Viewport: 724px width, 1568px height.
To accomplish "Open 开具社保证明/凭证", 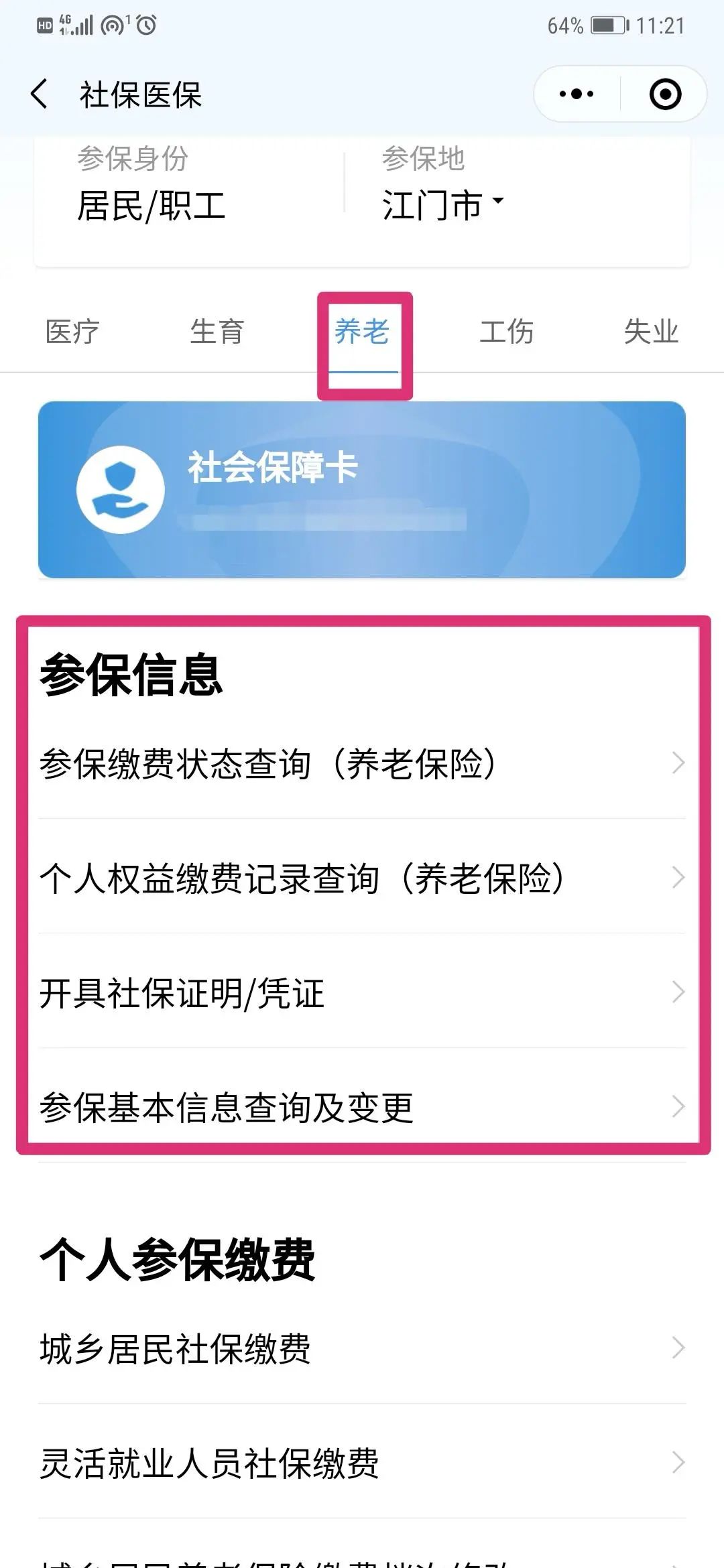I will (362, 992).
